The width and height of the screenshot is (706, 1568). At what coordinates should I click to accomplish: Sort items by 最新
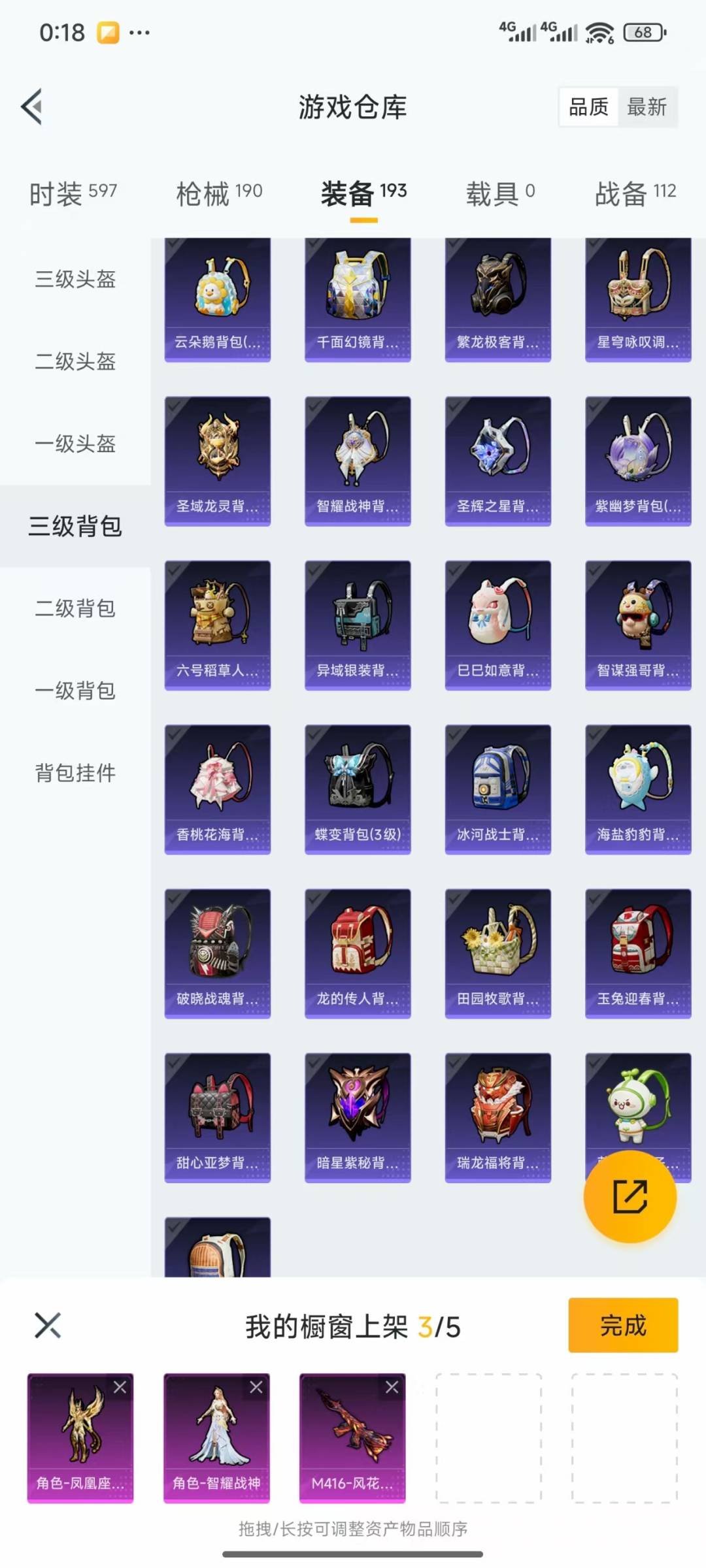(647, 107)
